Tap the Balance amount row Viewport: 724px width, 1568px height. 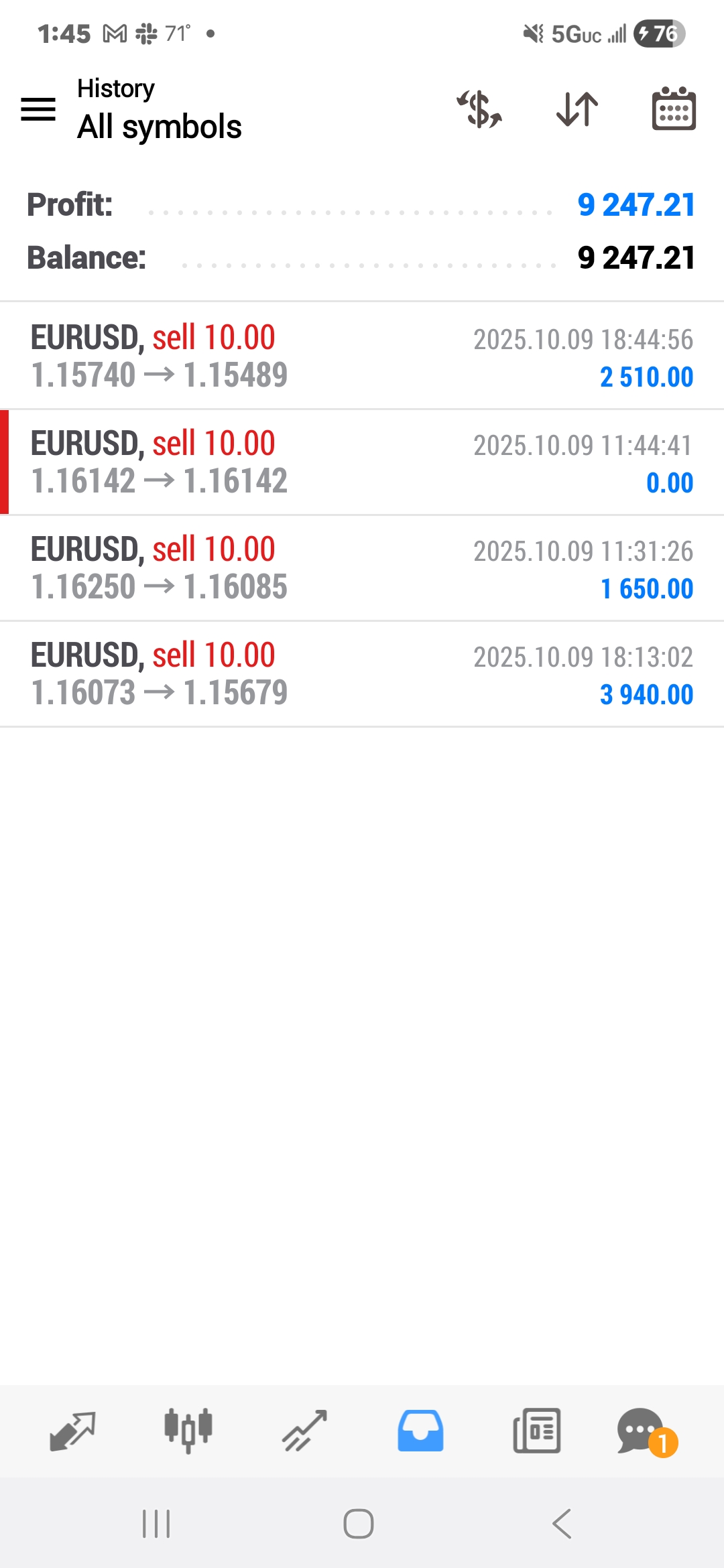tap(637, 256)
